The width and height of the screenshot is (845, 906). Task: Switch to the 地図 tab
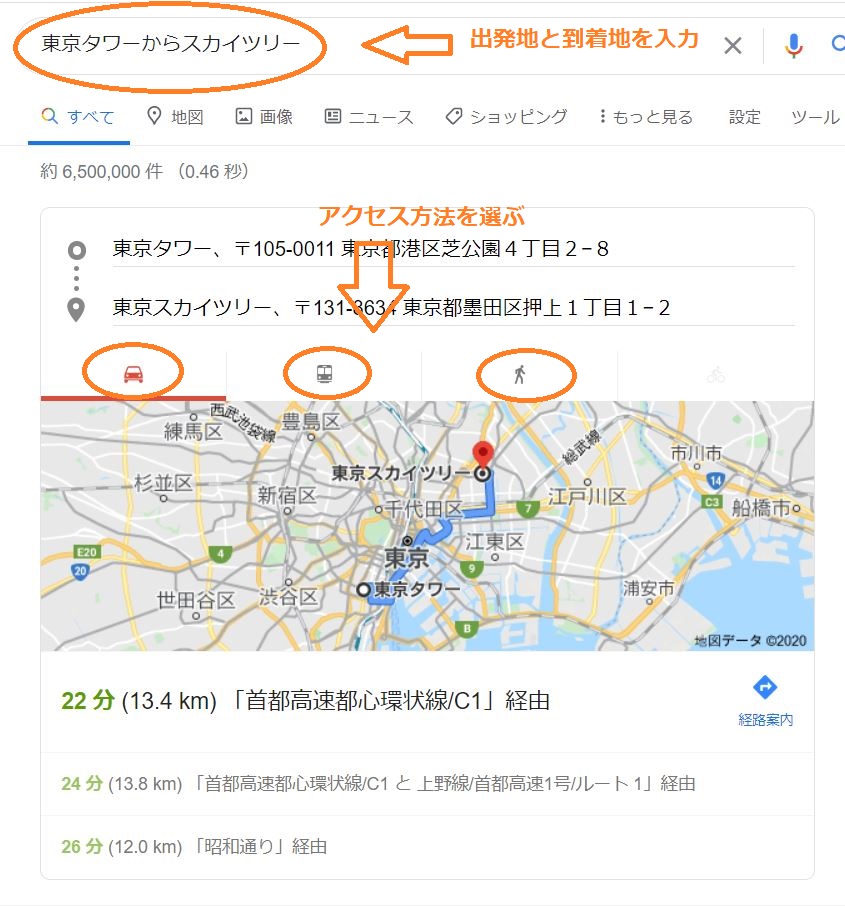point(175,117)
